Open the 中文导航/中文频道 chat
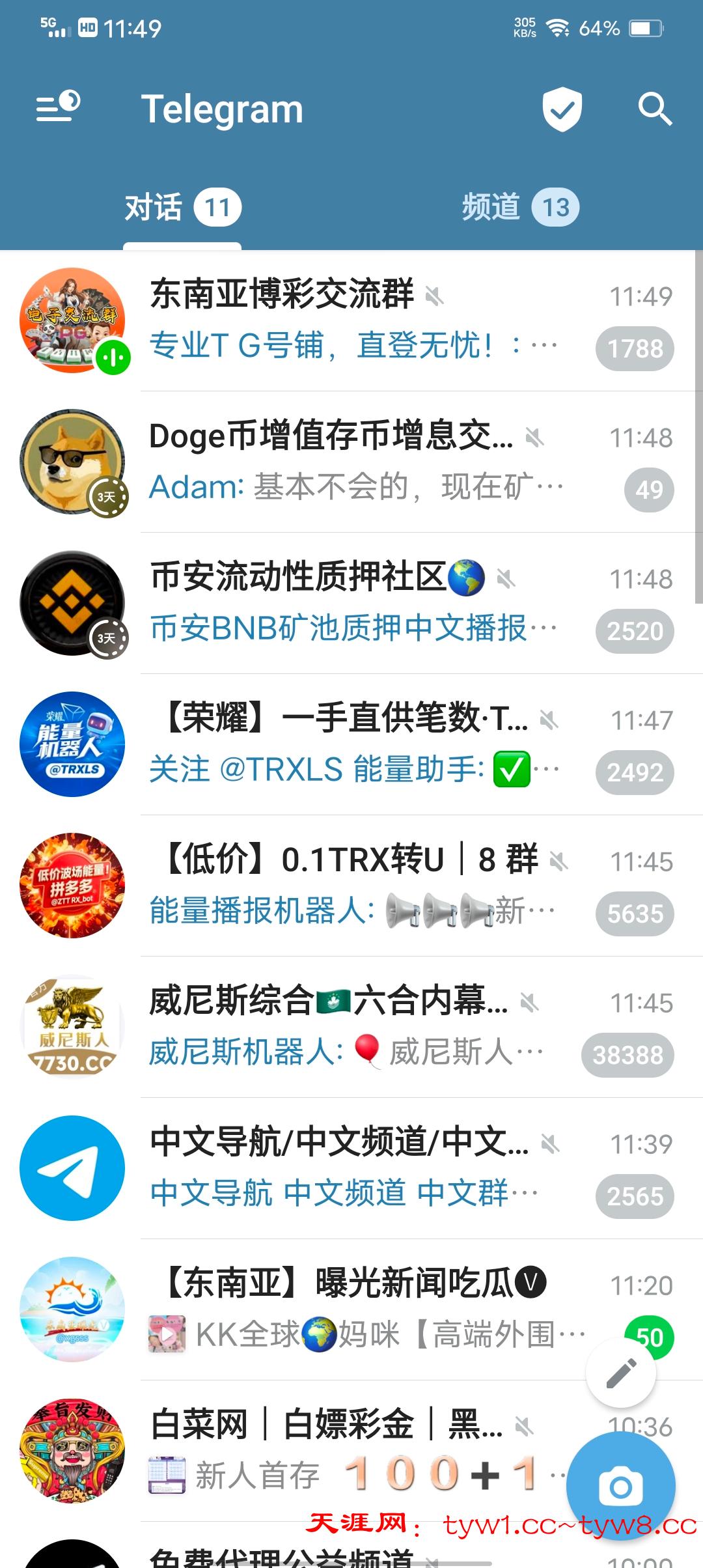The height and width of the screenshot is (1568, 703). click(351, 1168)
